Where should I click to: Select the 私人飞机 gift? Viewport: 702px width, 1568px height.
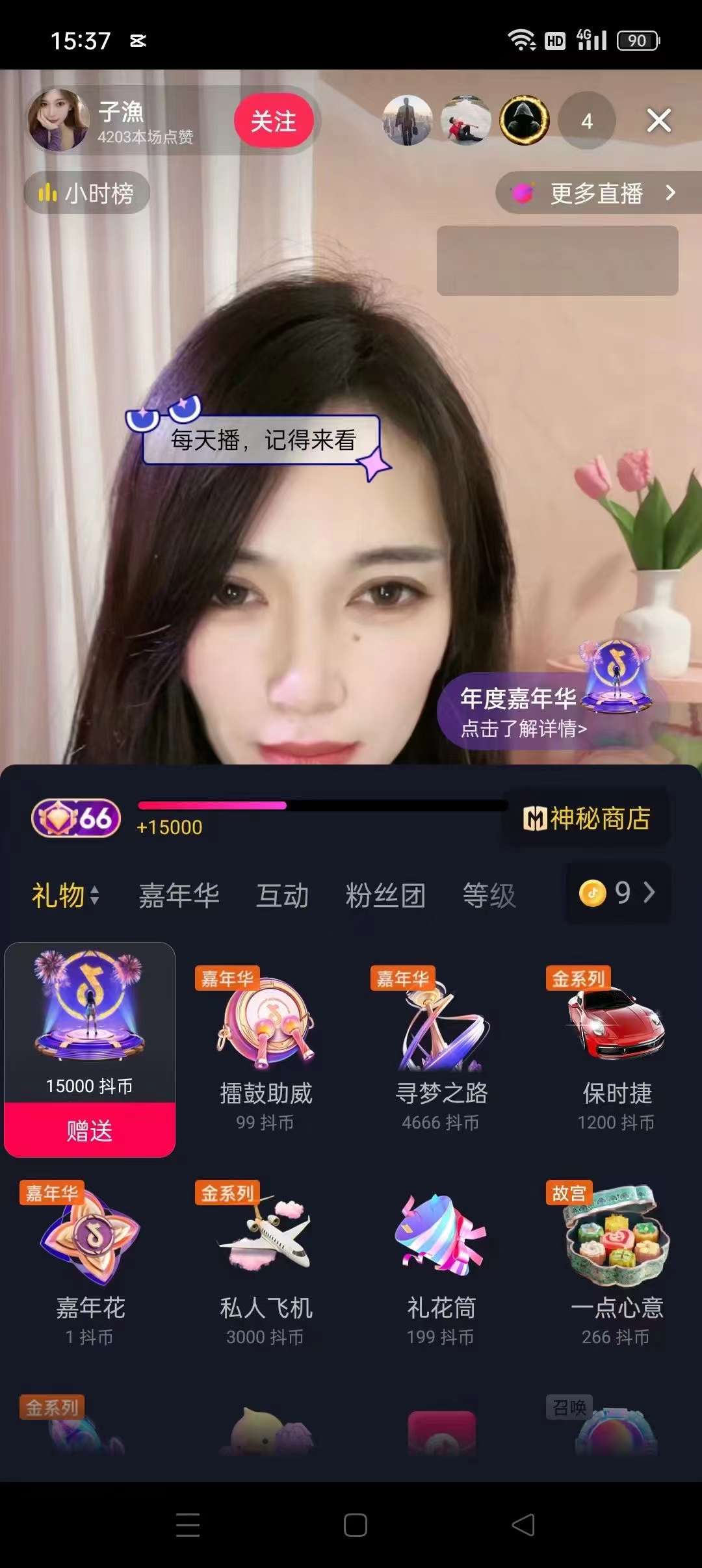click(266, 1261)
